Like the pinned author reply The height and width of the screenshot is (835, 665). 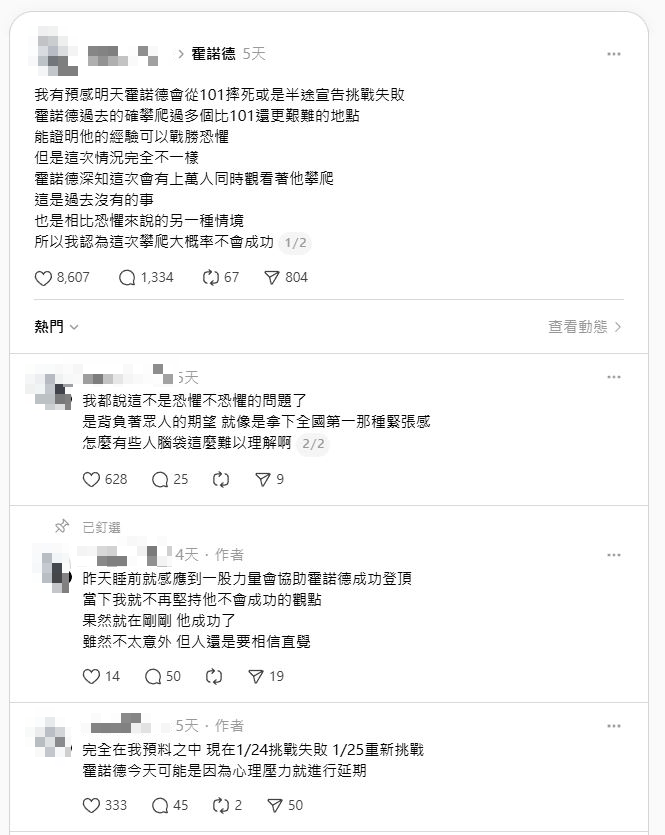(92, 676)
